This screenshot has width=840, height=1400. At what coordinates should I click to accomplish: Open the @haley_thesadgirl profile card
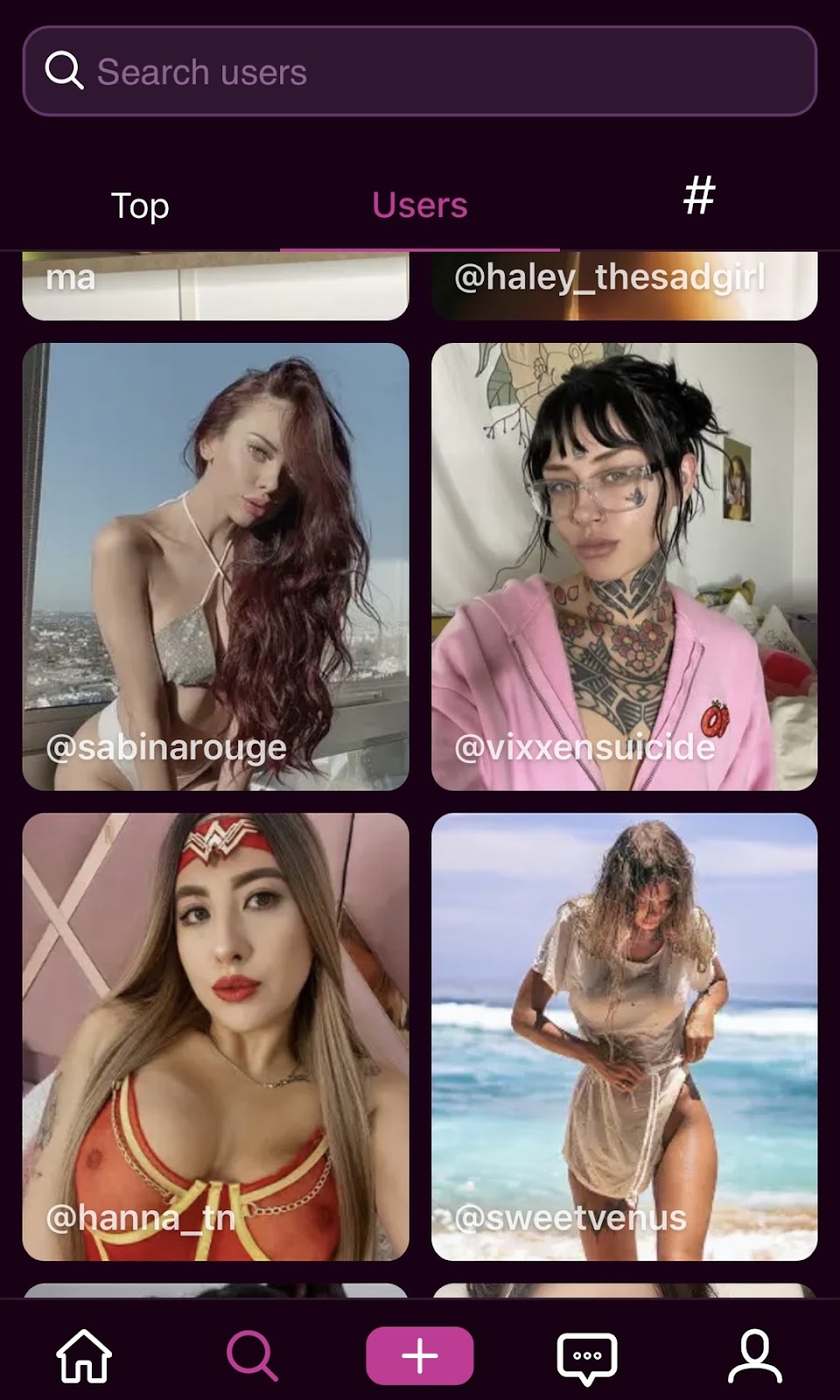point(624,285)
